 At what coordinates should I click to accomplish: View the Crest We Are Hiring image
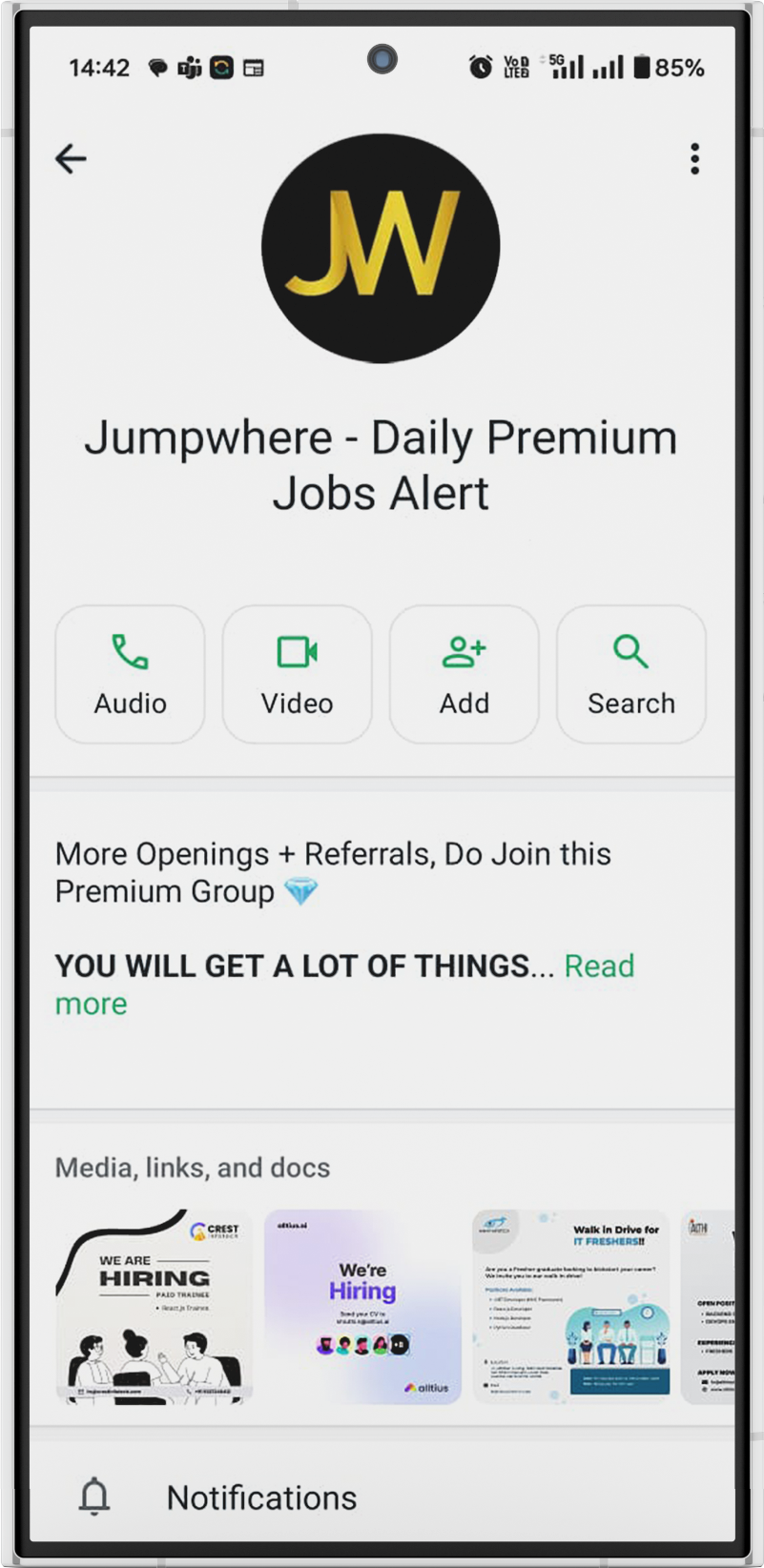click(154, 1307)
